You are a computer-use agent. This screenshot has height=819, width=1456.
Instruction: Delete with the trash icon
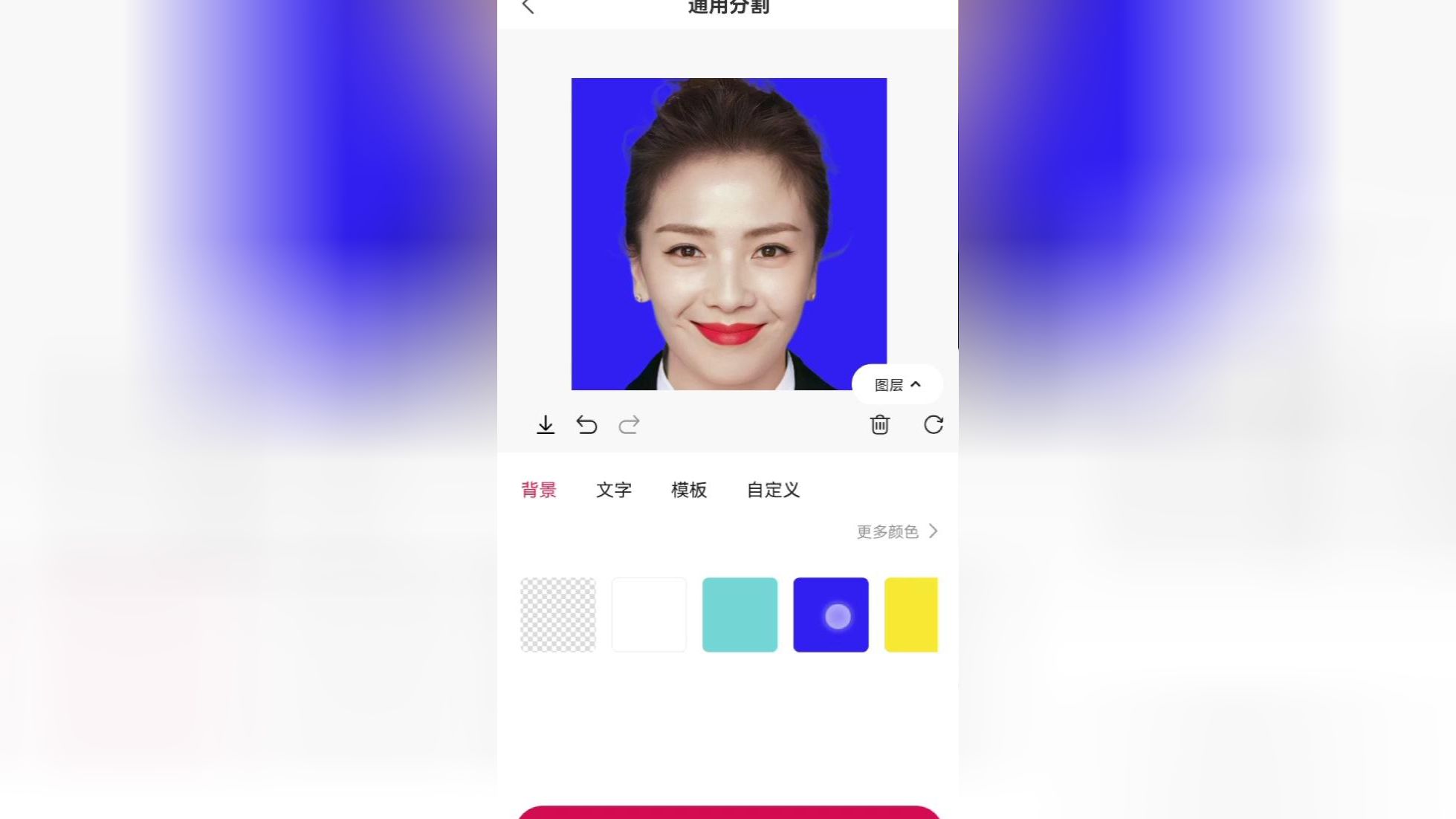click(879, 424)
